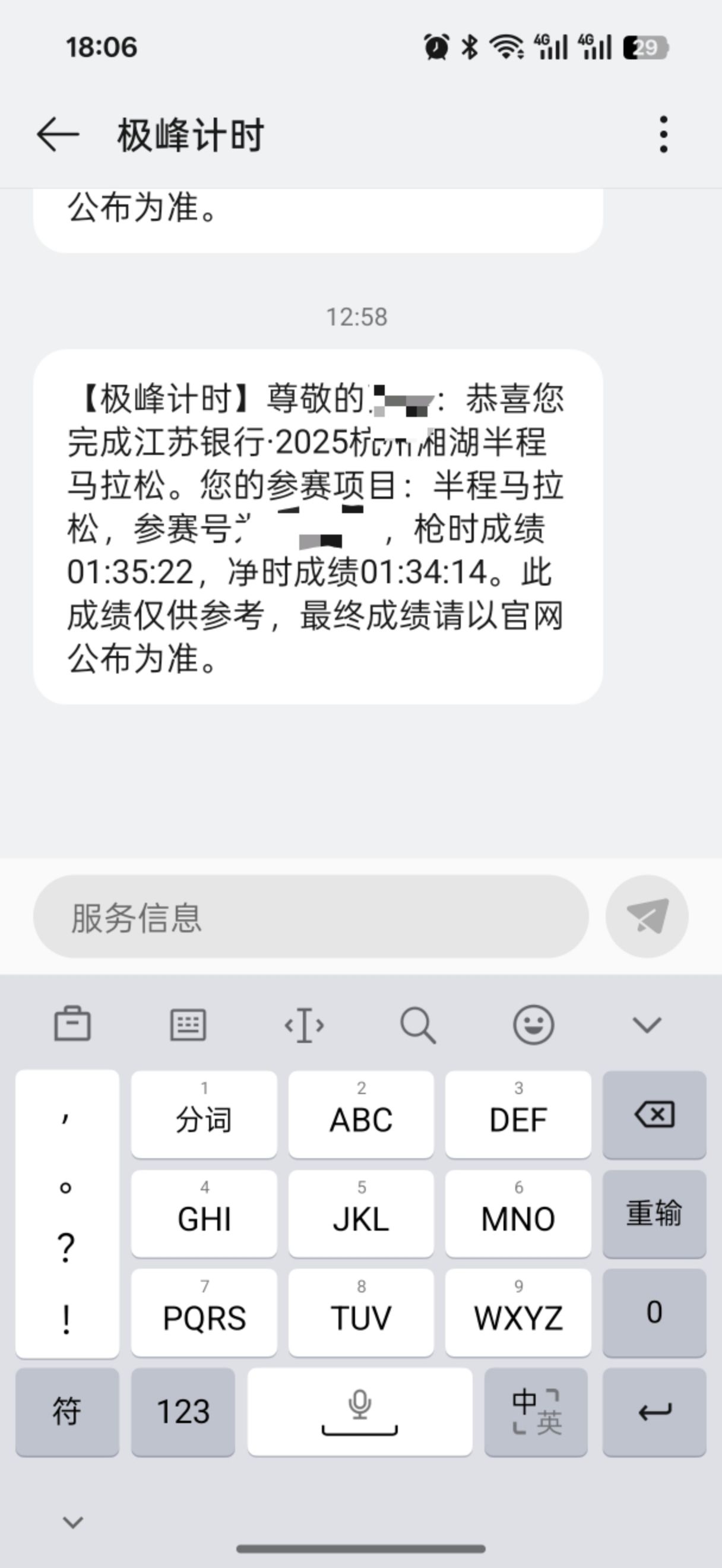Tap the backspace key

click(x=654, y=1114)
